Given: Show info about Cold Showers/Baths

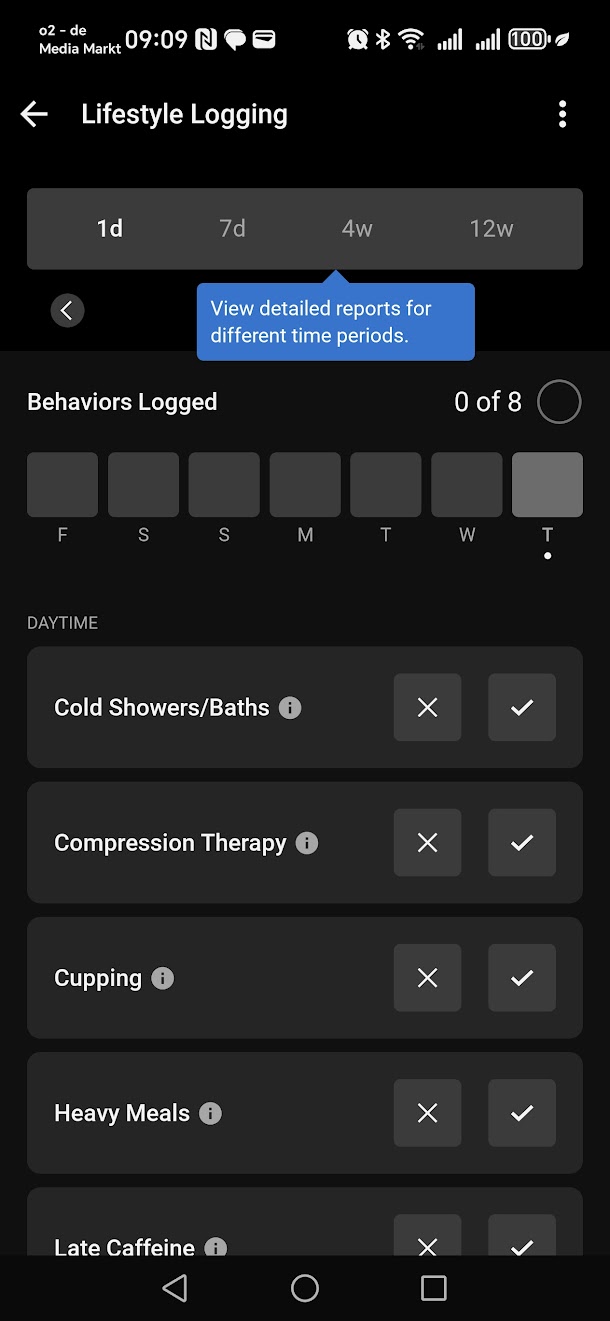Looking at the screenshot, I should 290,708.
